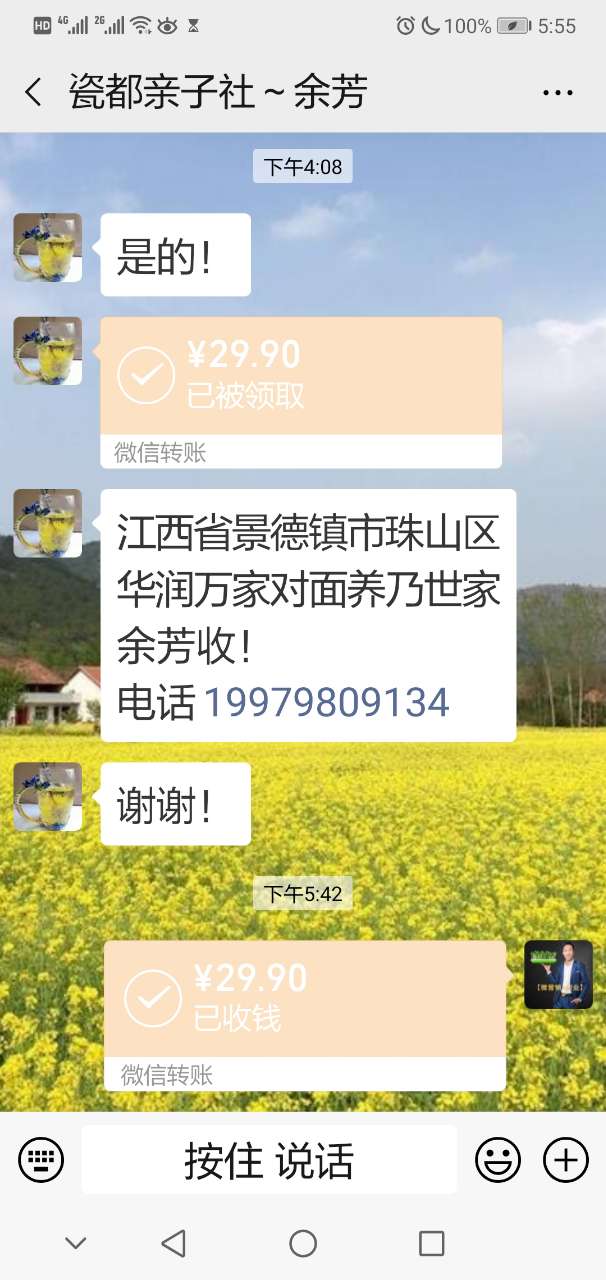The image size is (606, 1280).
Task: Open the ¥29.90 已收钱 transfer card
Action: [x=304, y=1000]
